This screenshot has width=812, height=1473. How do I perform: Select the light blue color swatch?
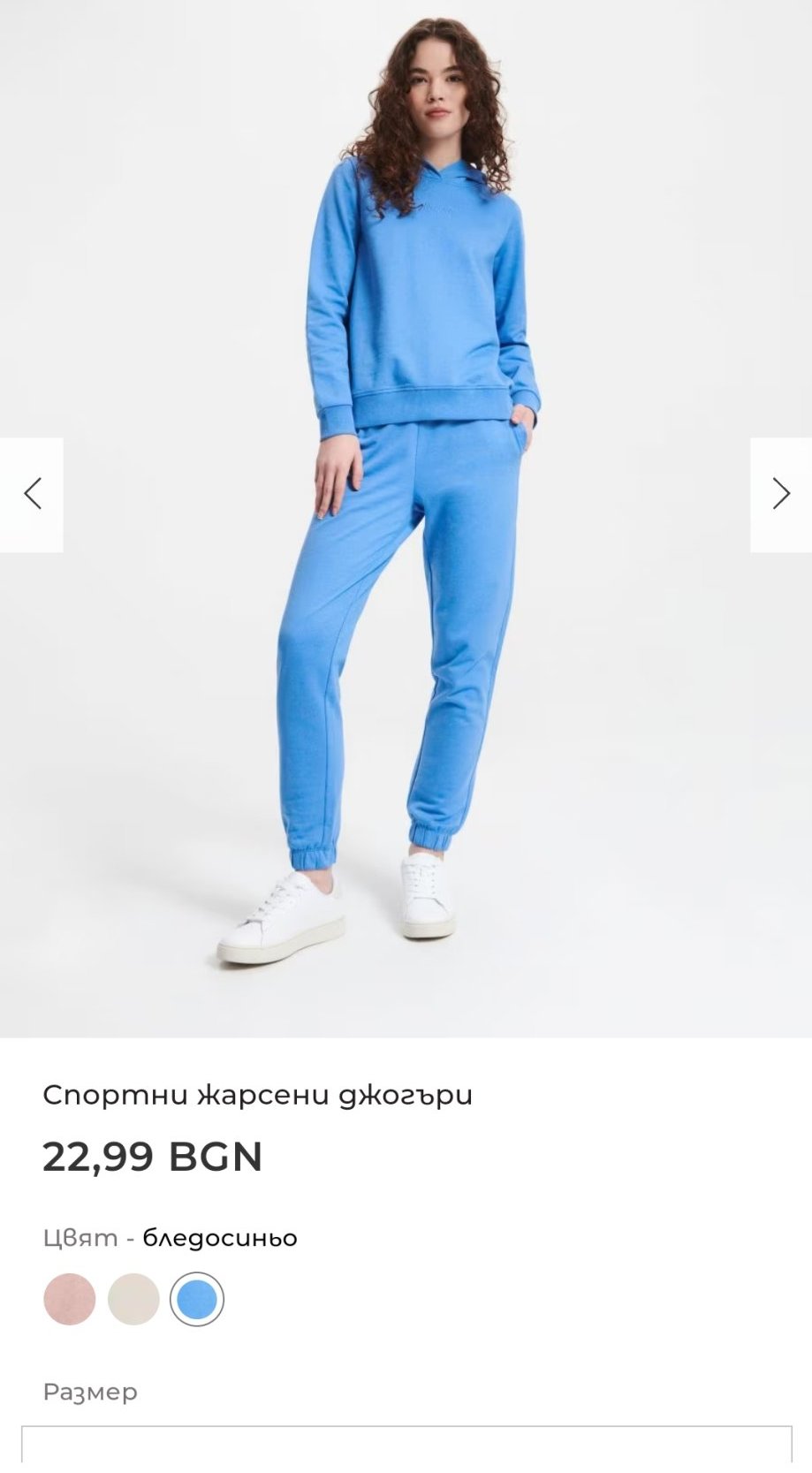[x=197, y=1299]
